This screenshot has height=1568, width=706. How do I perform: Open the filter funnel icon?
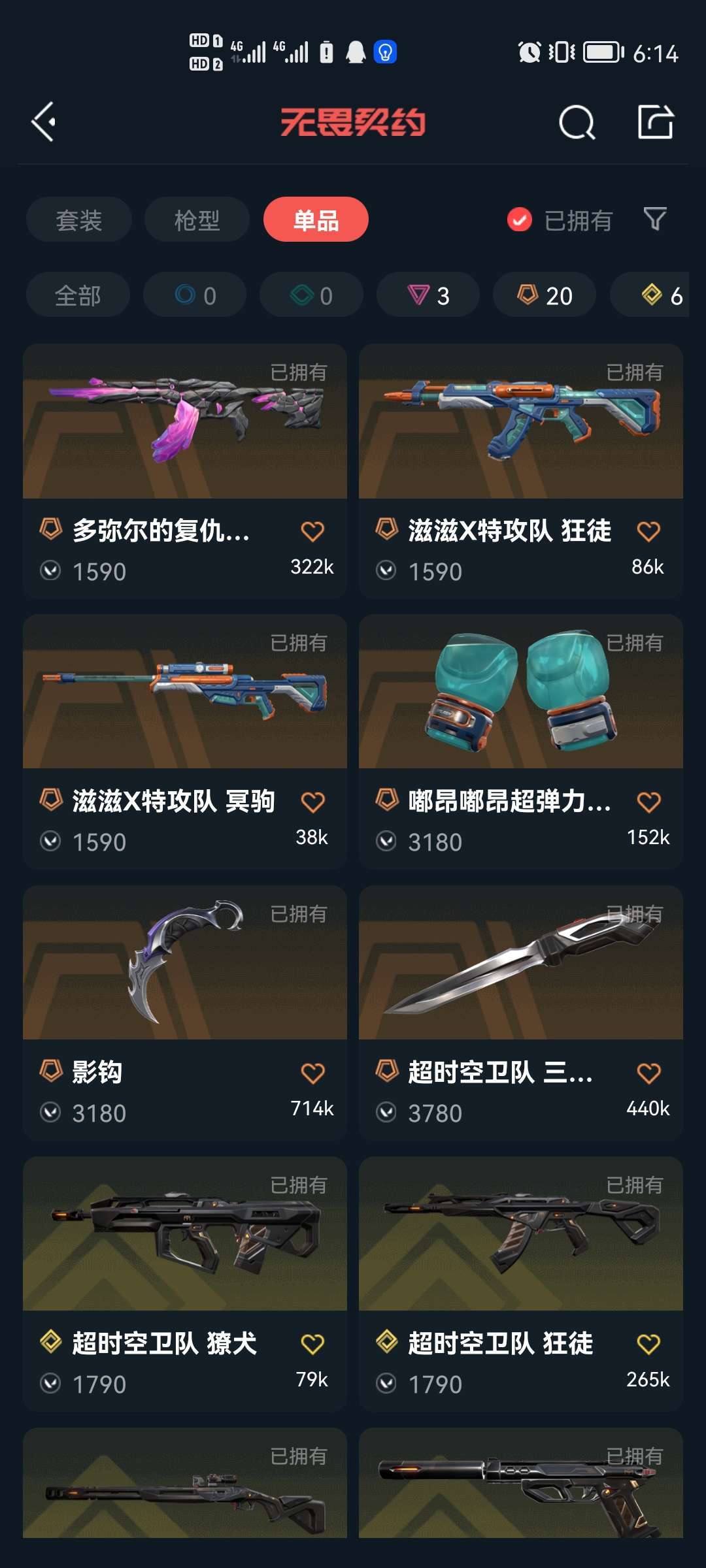(654, 220)
